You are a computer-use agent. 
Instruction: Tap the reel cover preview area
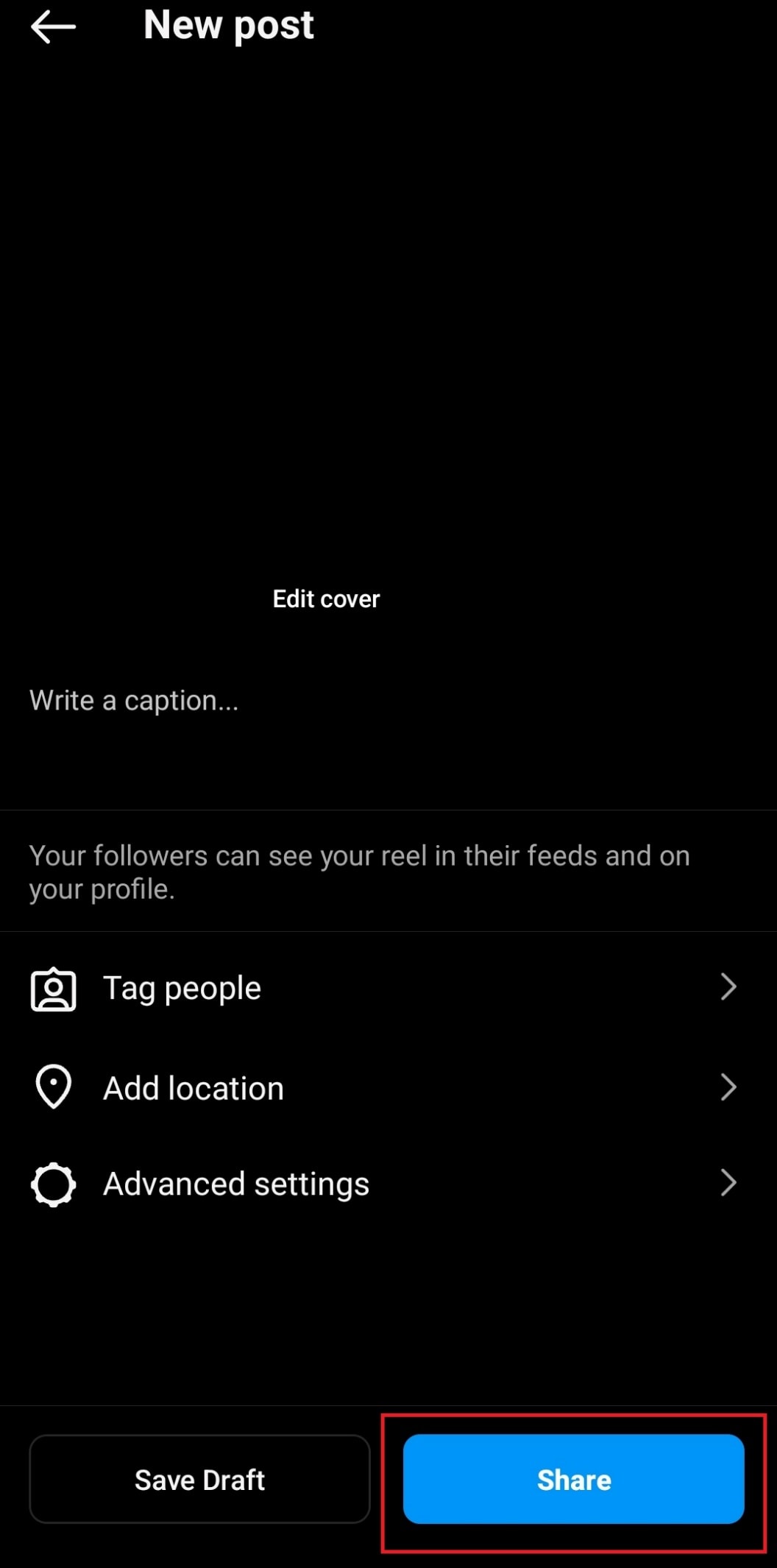326,331
